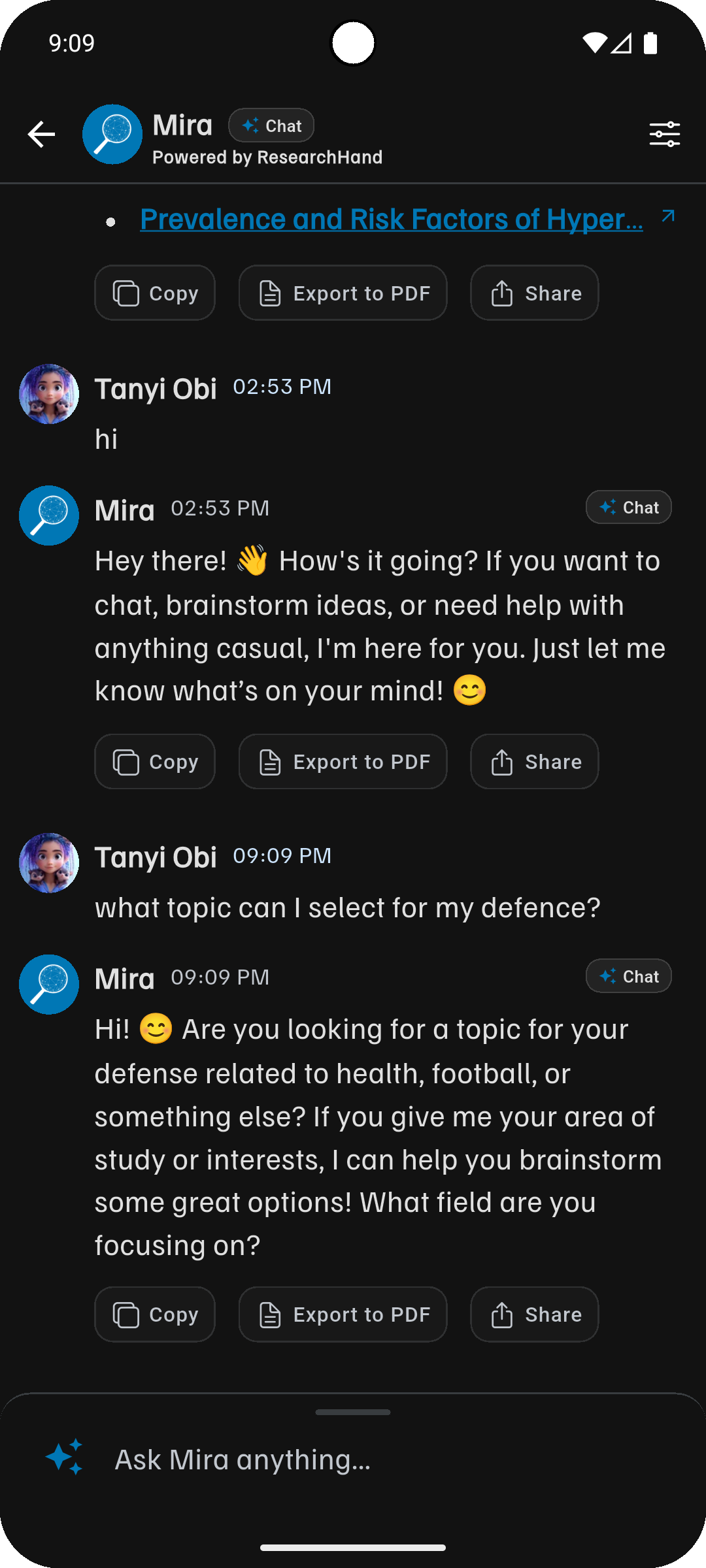This screenshot has height=1568, width=706.
Task: Tap the sparkle icon beside the message input
Action: (63, 1457)
